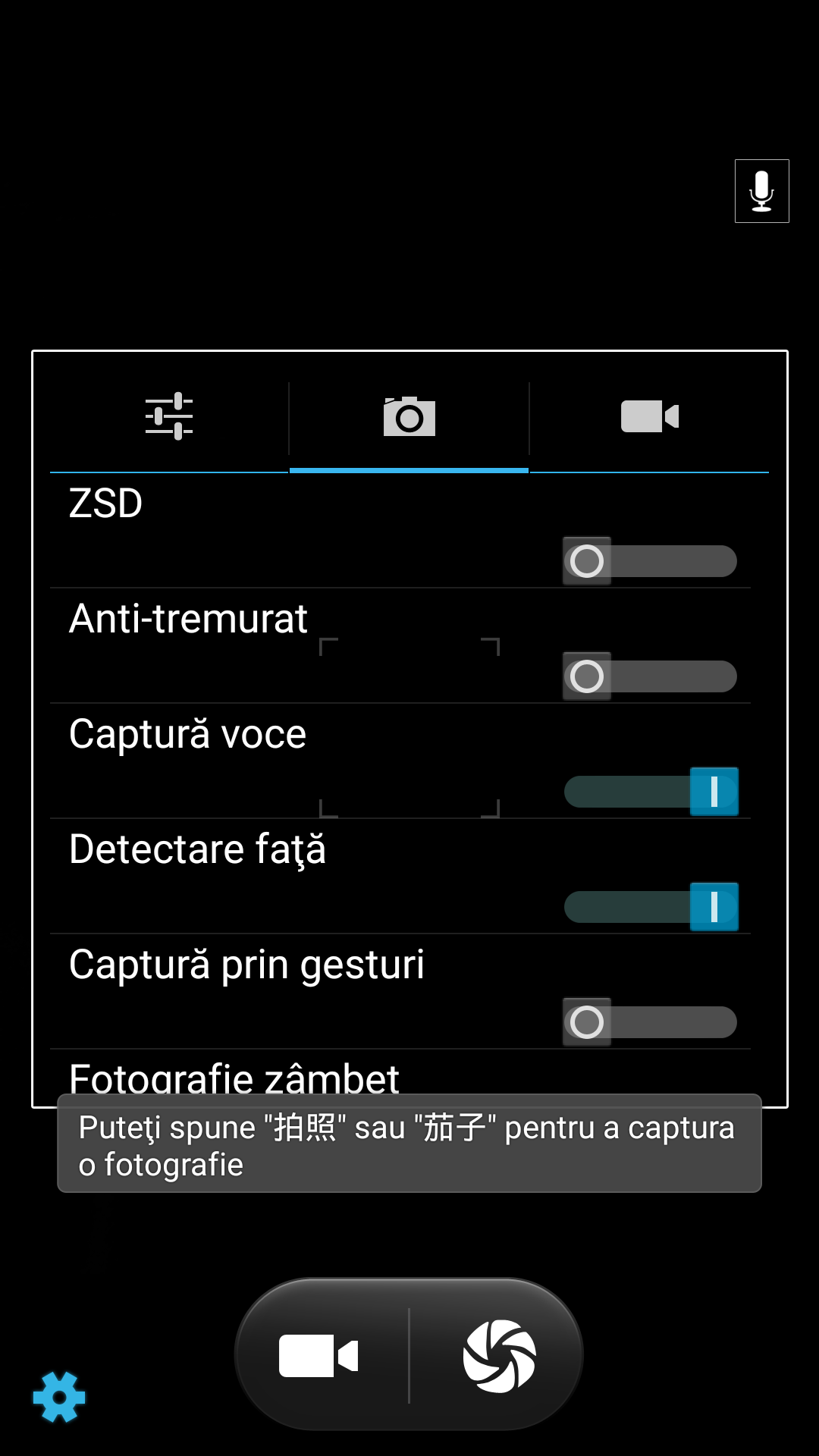Tap the blue settings gear icon

pos(59,1396)
